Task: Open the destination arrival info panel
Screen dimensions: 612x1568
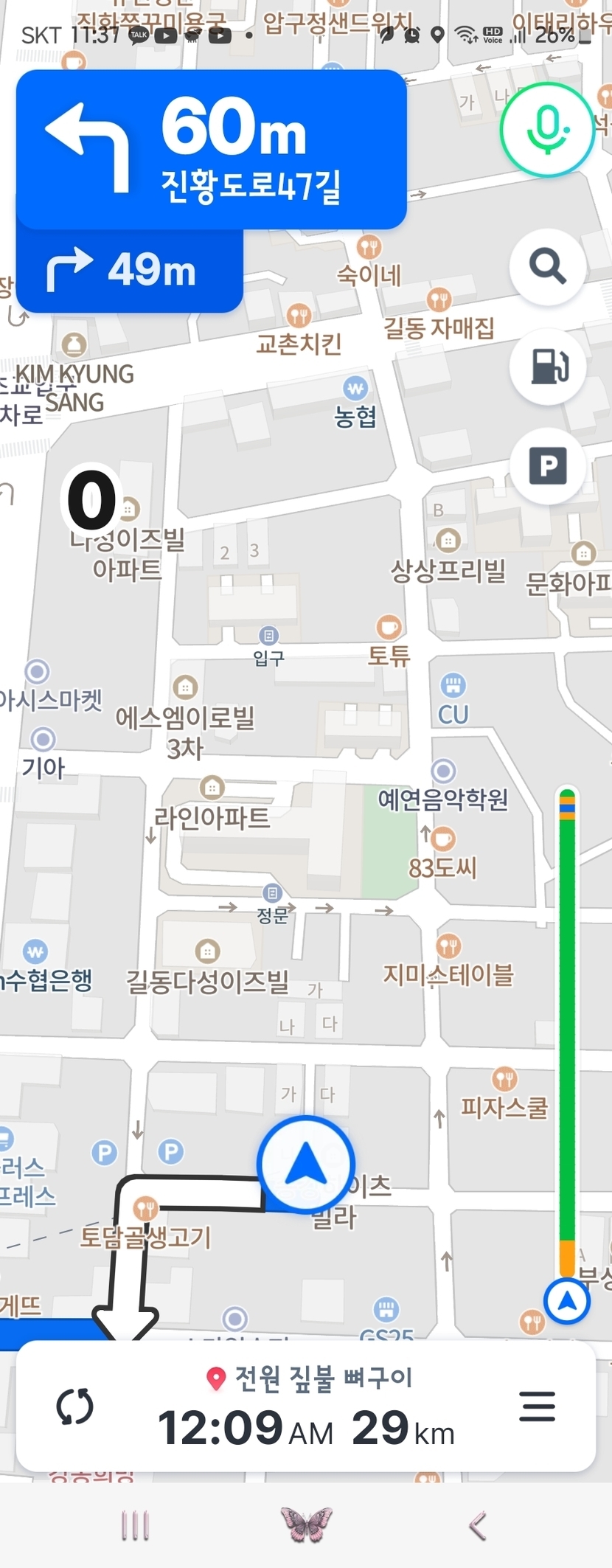Action: click(x=306, y=1407)
